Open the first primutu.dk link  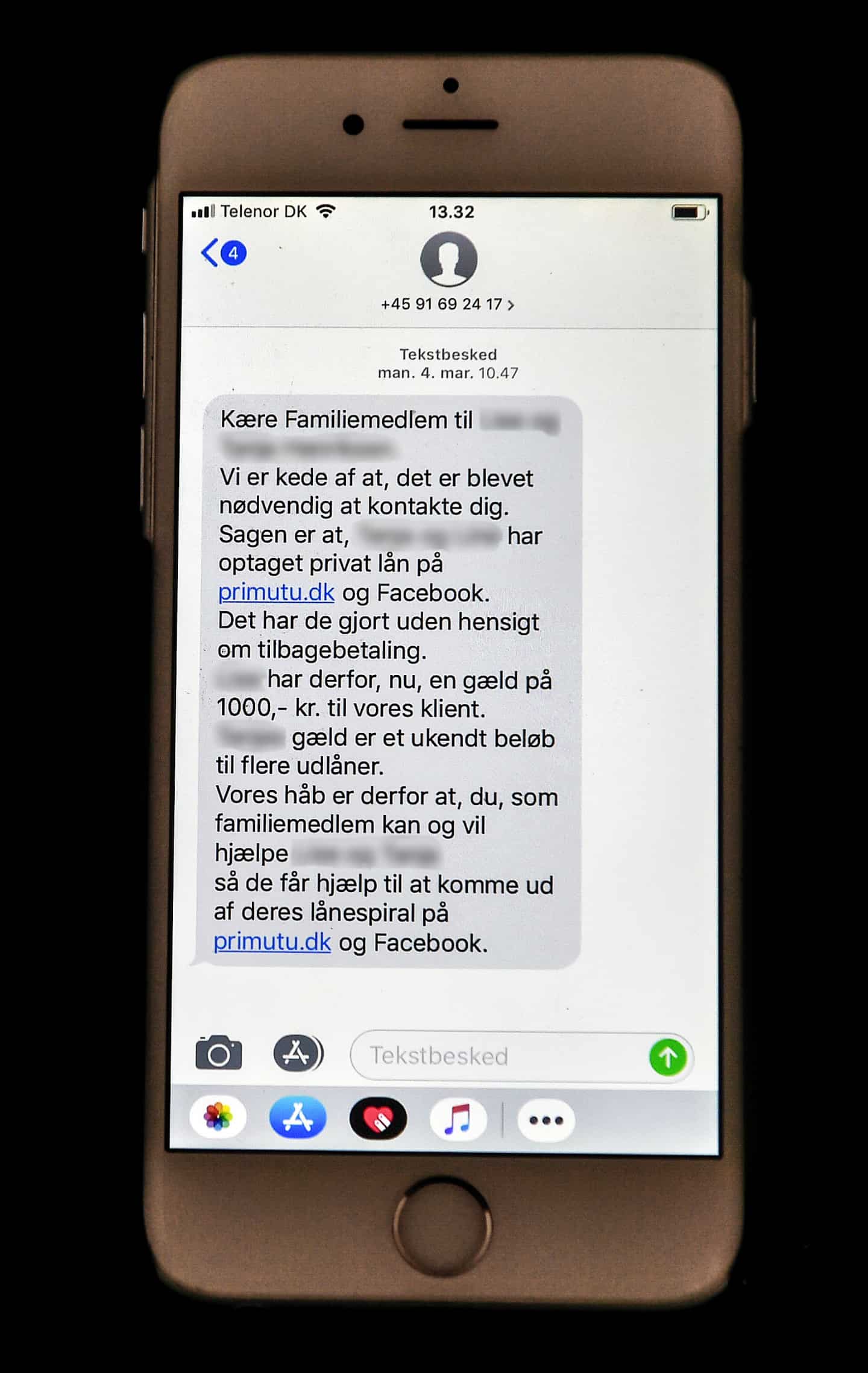[276, 593]
